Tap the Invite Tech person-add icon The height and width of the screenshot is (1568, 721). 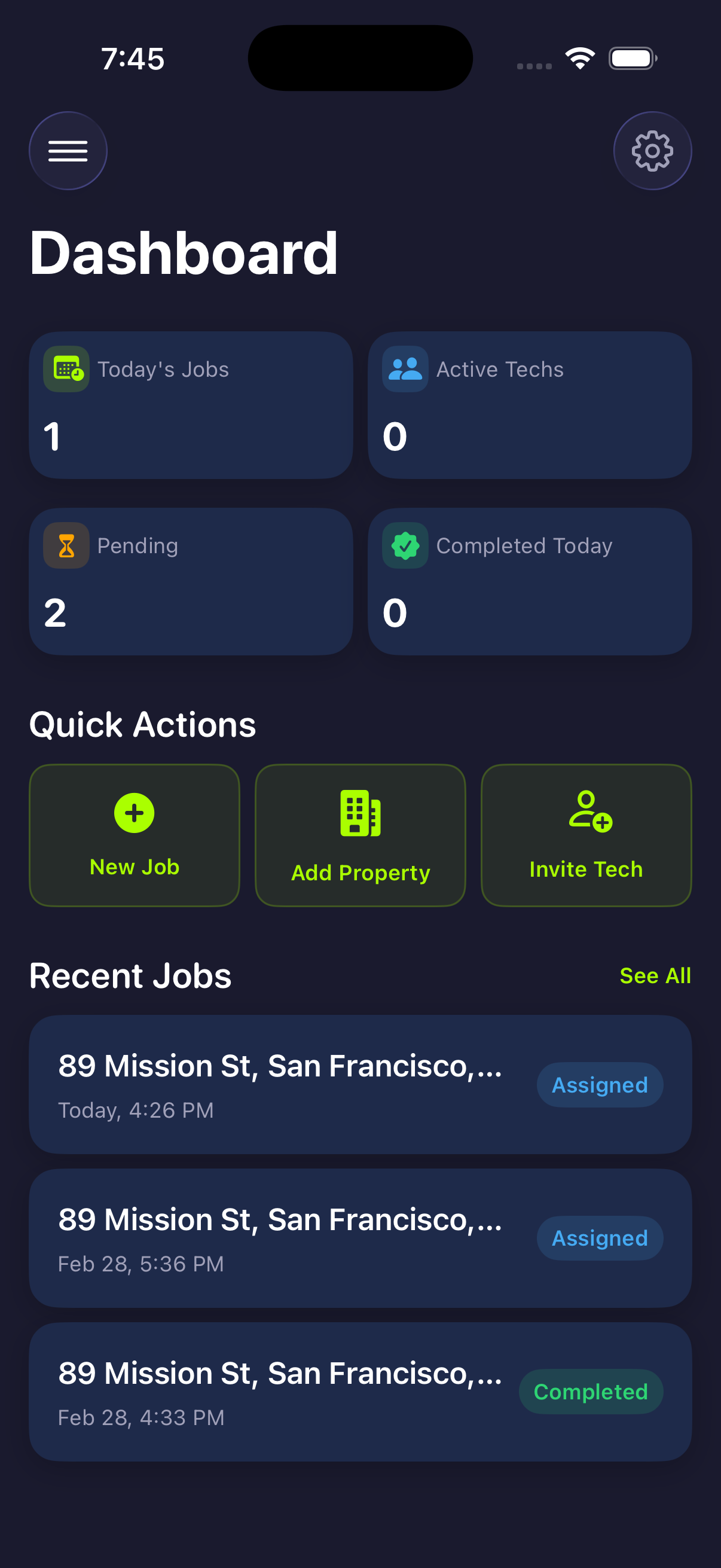585,814
